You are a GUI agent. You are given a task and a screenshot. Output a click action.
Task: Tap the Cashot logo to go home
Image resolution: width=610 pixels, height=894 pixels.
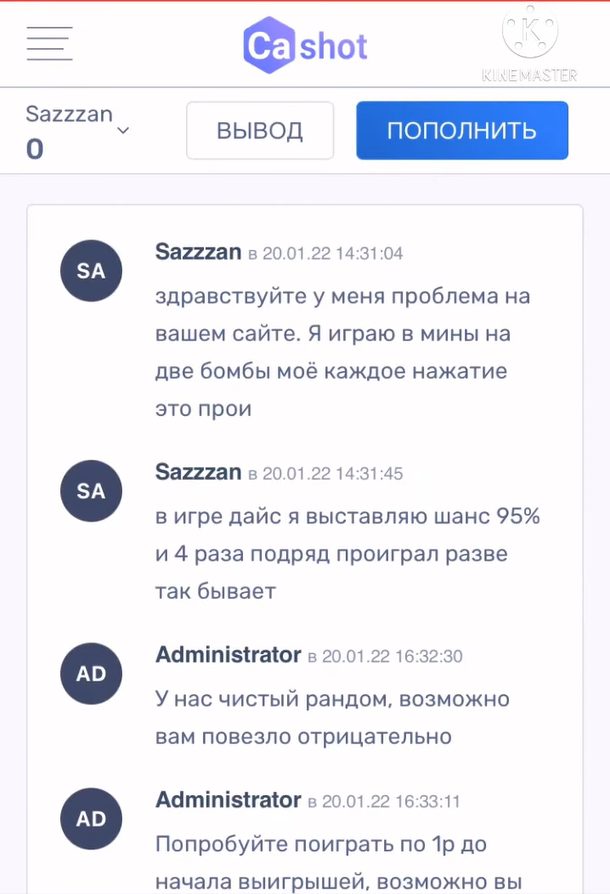click(305, 45)
